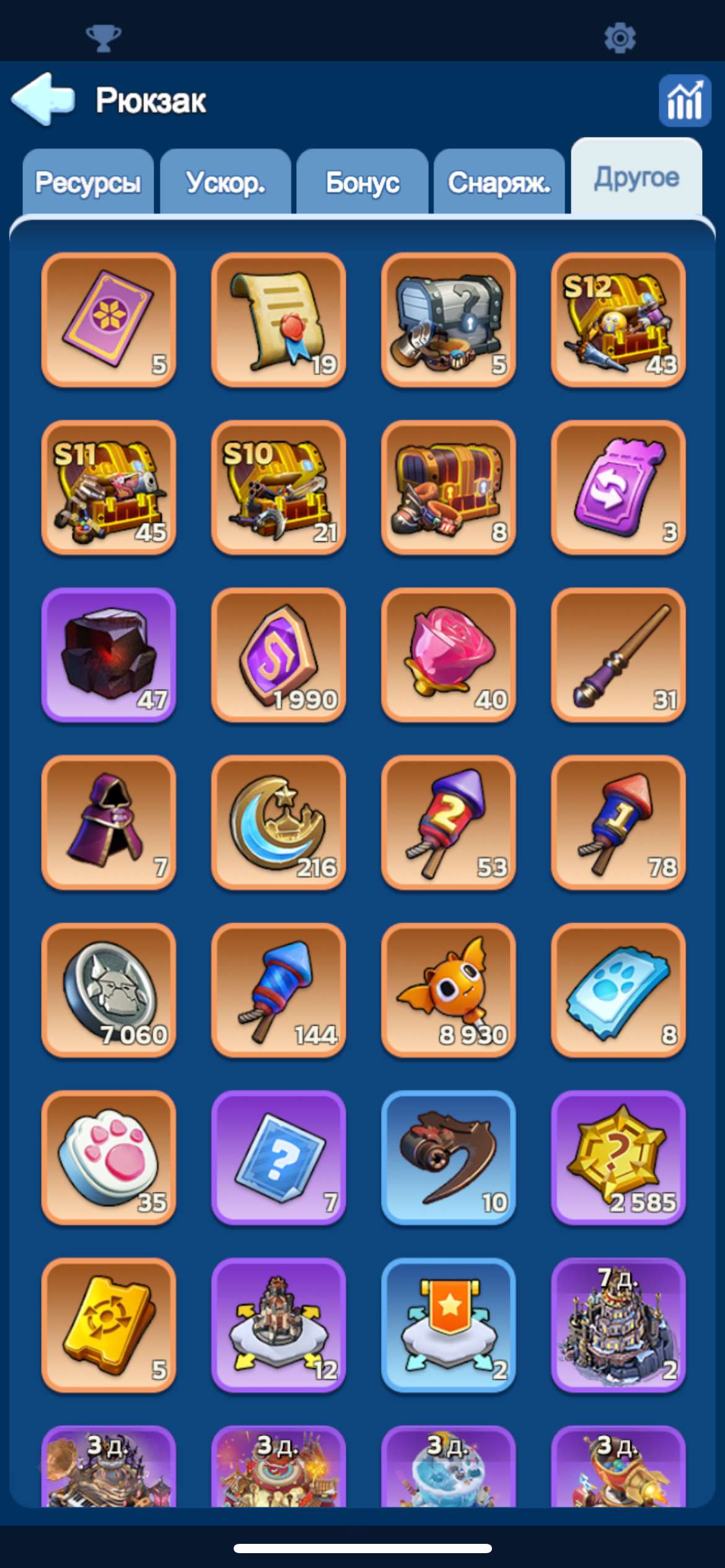The height and width of the screenshot is (1568, 725).
Task: Open the Бонус tab
Action: (x=362, y=183)
